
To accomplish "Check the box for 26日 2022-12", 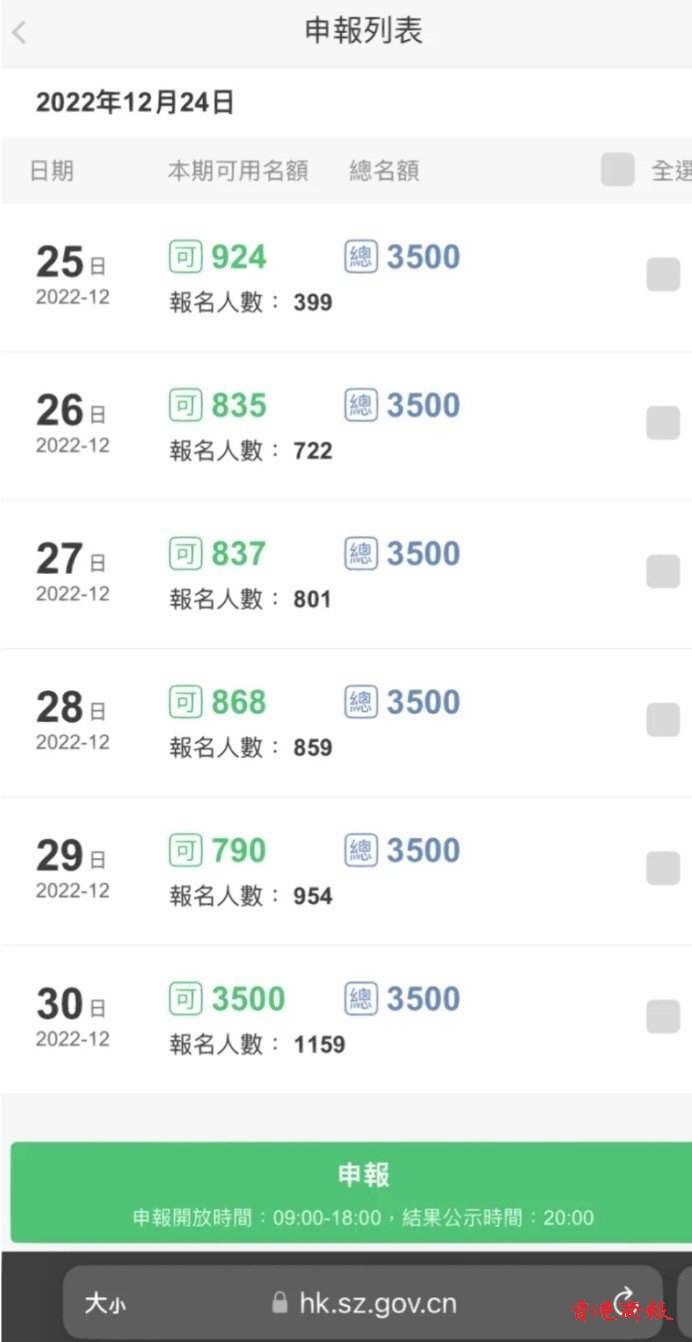I will pyautogui.click(x=662, y=423).
